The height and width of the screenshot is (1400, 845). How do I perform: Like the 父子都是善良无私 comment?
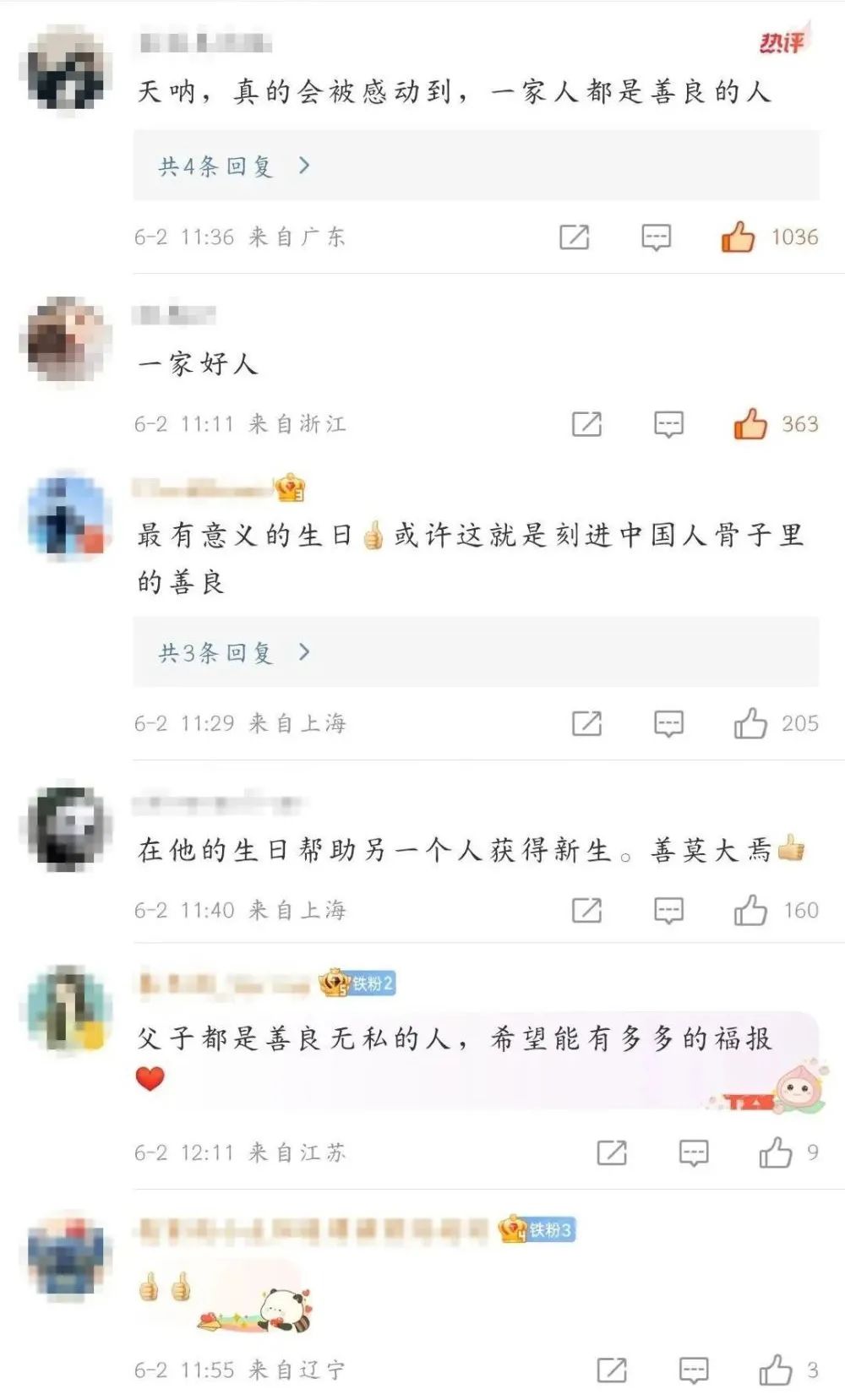[x=775, y=1152]
